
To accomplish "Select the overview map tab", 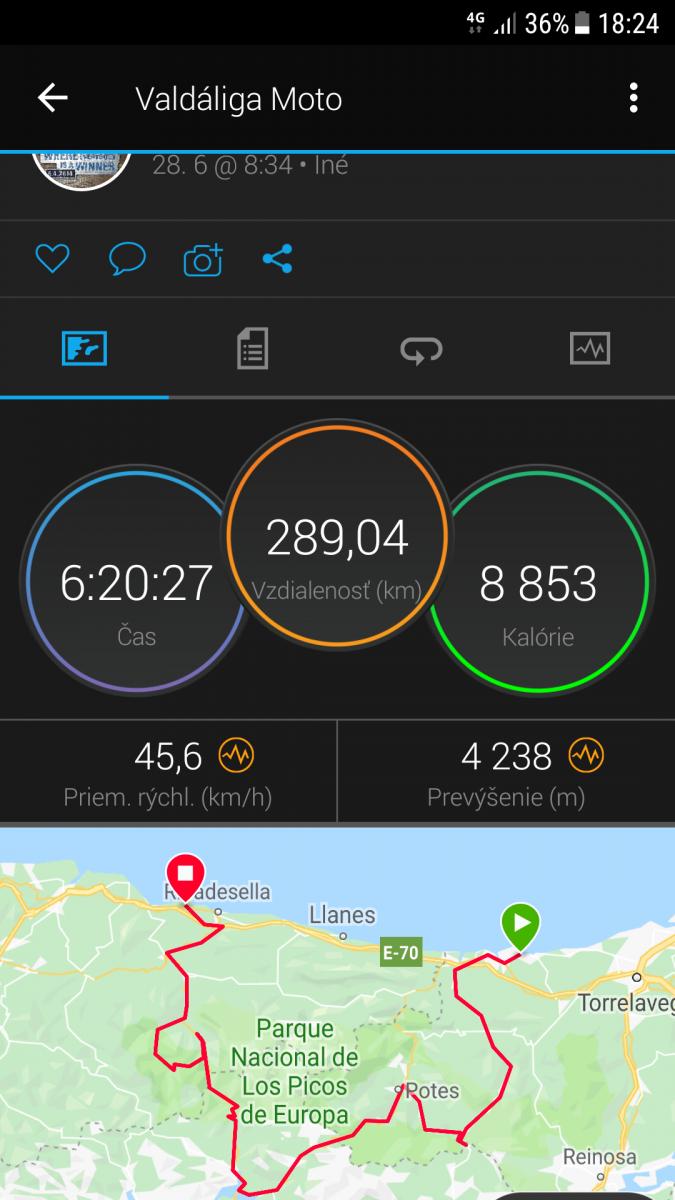I will pos(84,349).
